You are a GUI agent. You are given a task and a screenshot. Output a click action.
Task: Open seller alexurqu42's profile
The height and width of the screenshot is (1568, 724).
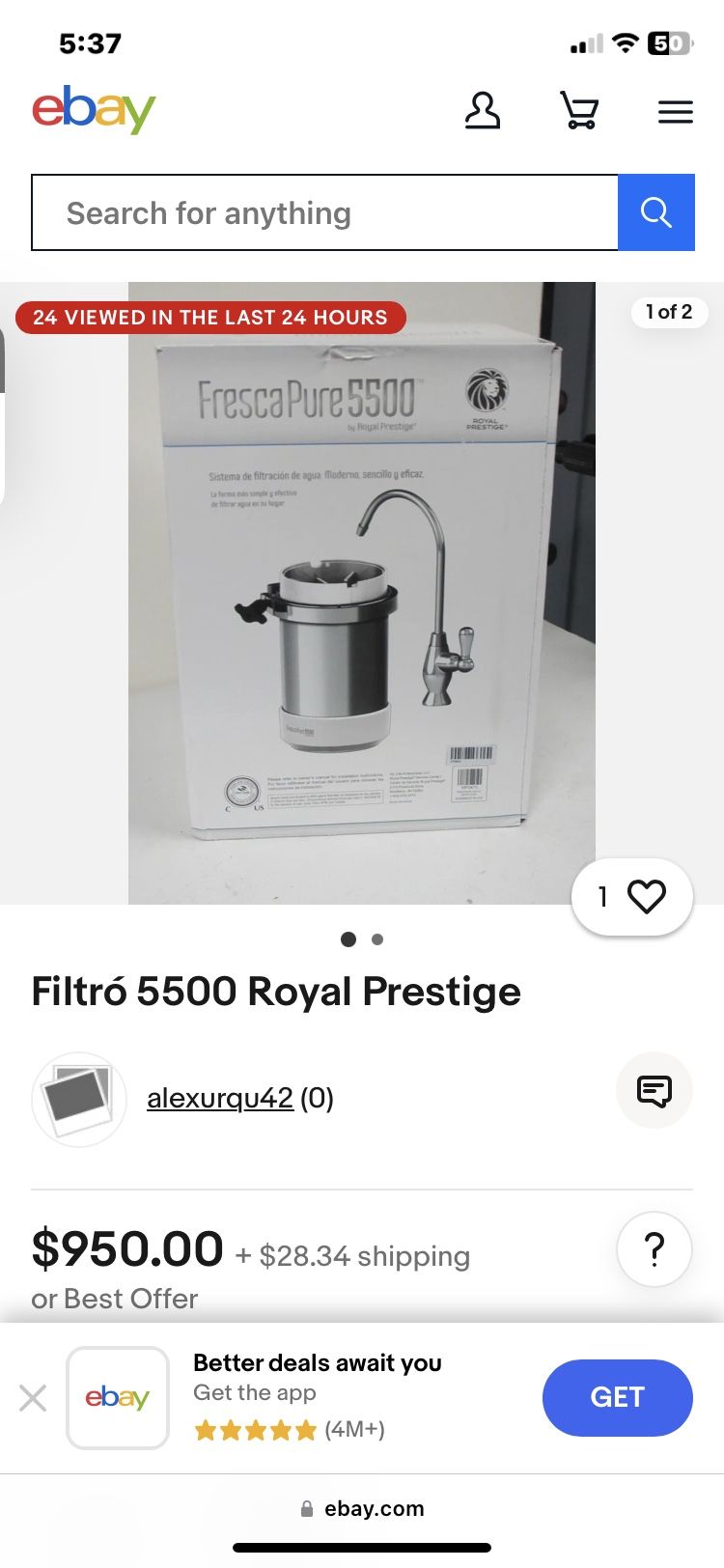(x=220, y=1098)
